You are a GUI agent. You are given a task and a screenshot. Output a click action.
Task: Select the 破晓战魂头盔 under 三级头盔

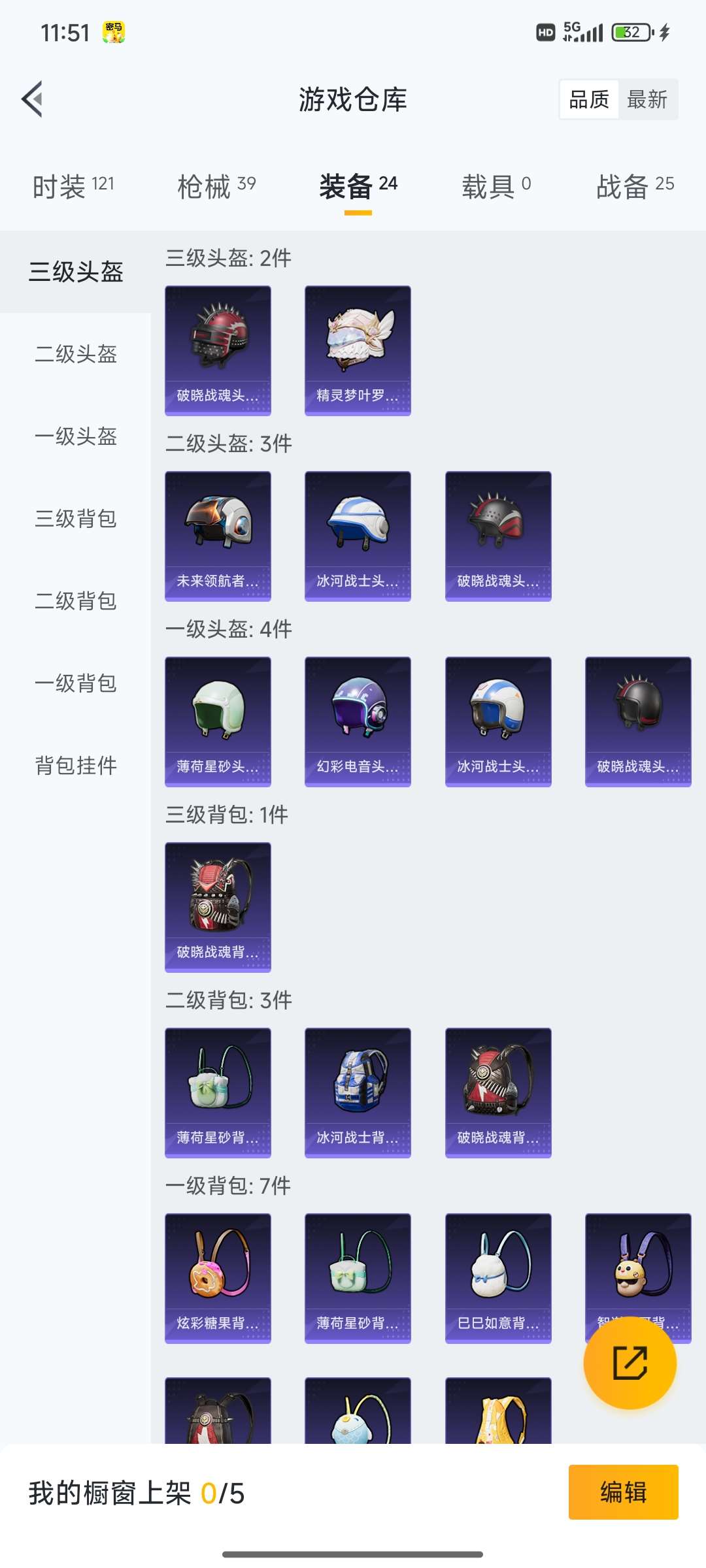coord(218,350)
